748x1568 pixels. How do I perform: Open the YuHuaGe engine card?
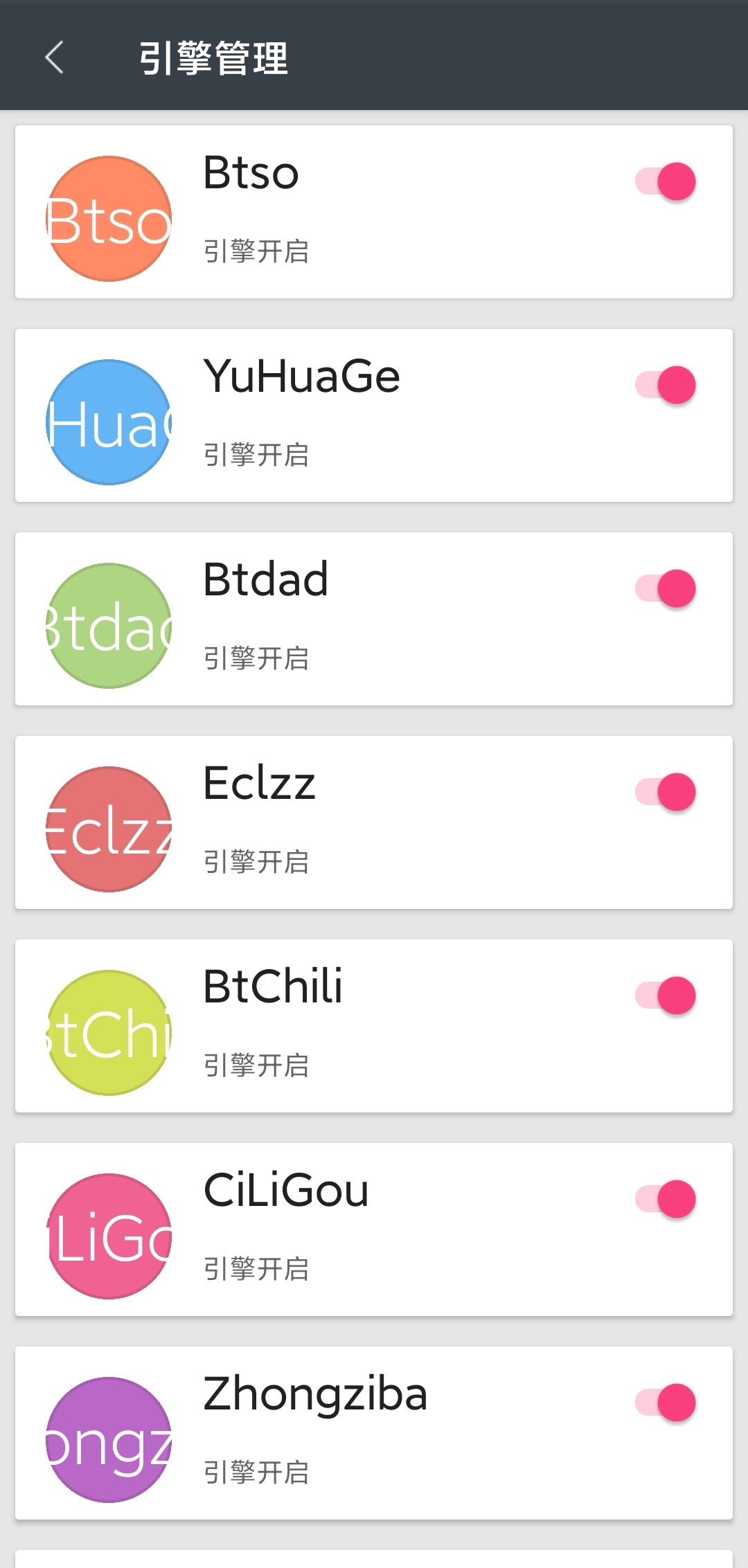click(x=374, y=415)
